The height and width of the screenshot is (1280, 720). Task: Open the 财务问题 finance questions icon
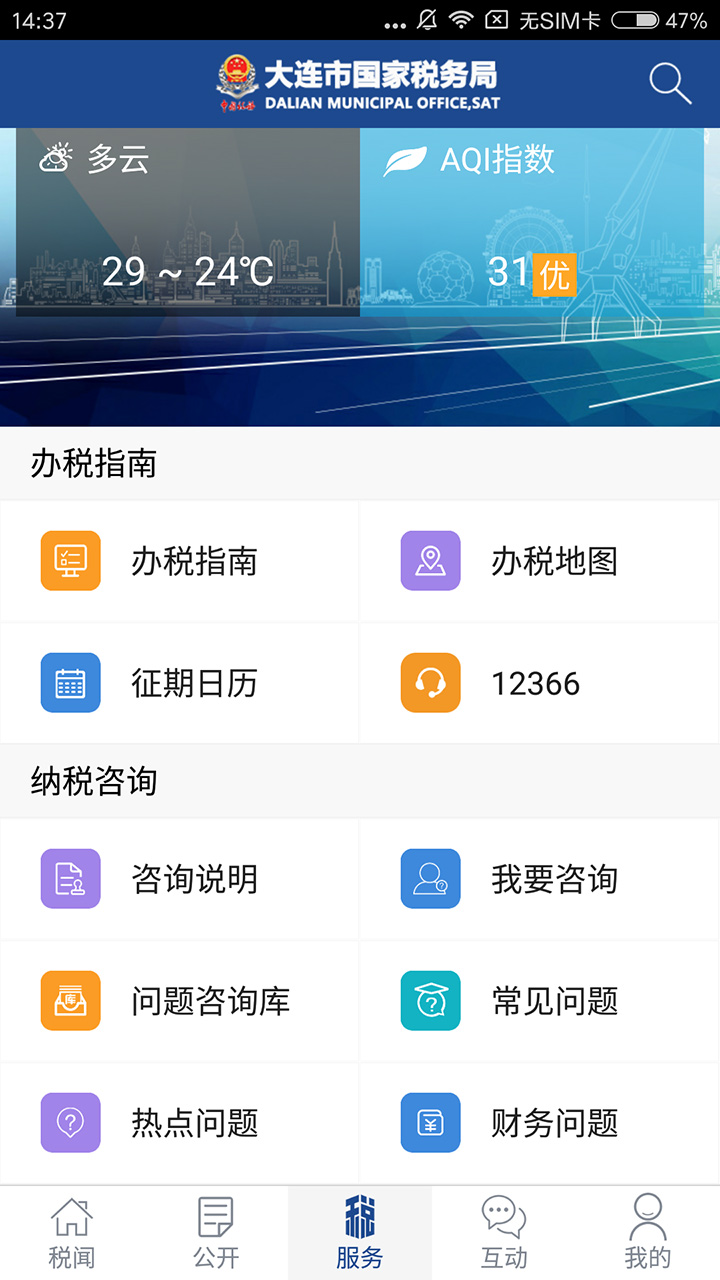point(429,1122)
